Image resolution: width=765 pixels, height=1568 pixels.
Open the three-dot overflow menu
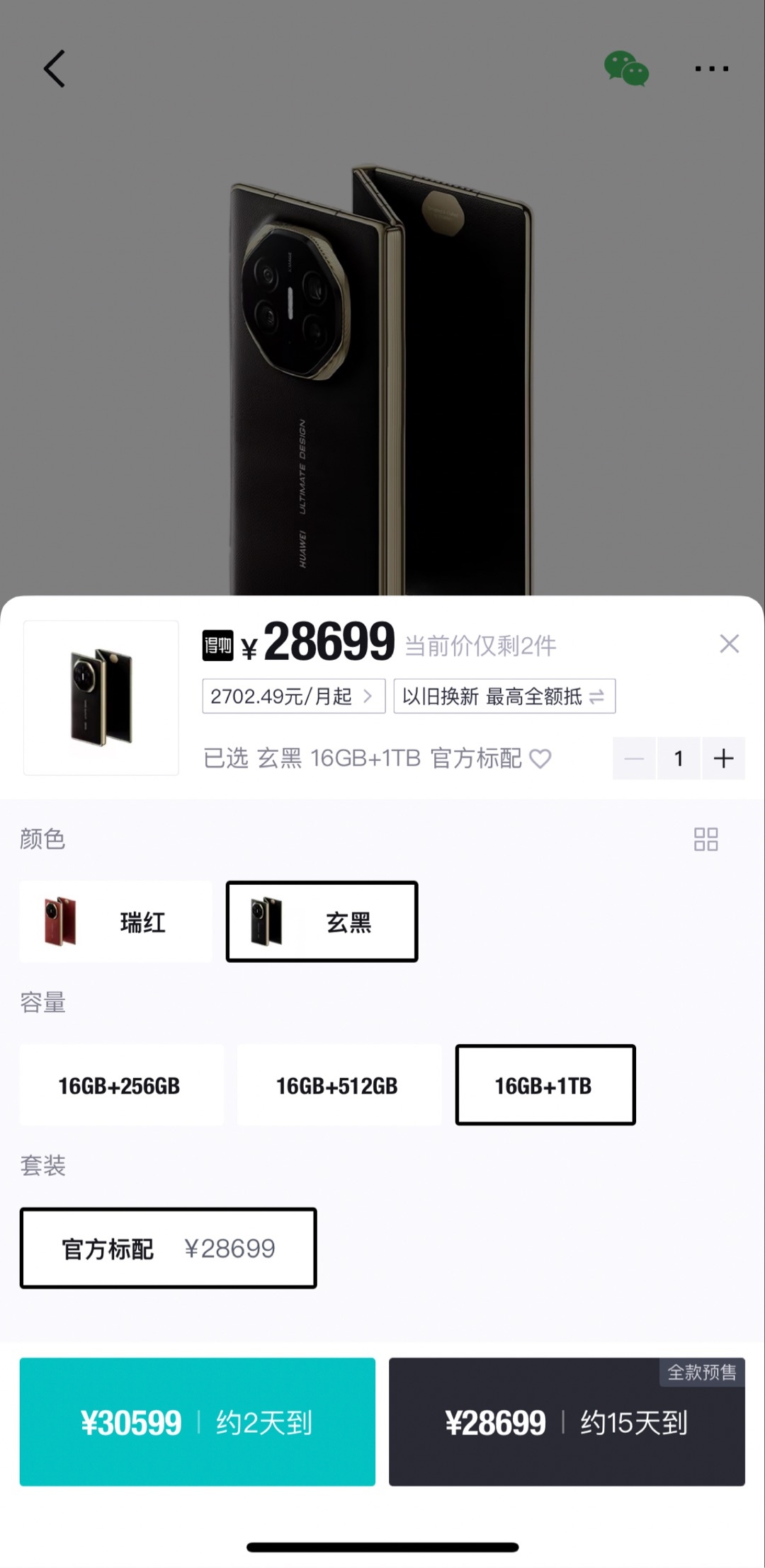tap(711, 69)
